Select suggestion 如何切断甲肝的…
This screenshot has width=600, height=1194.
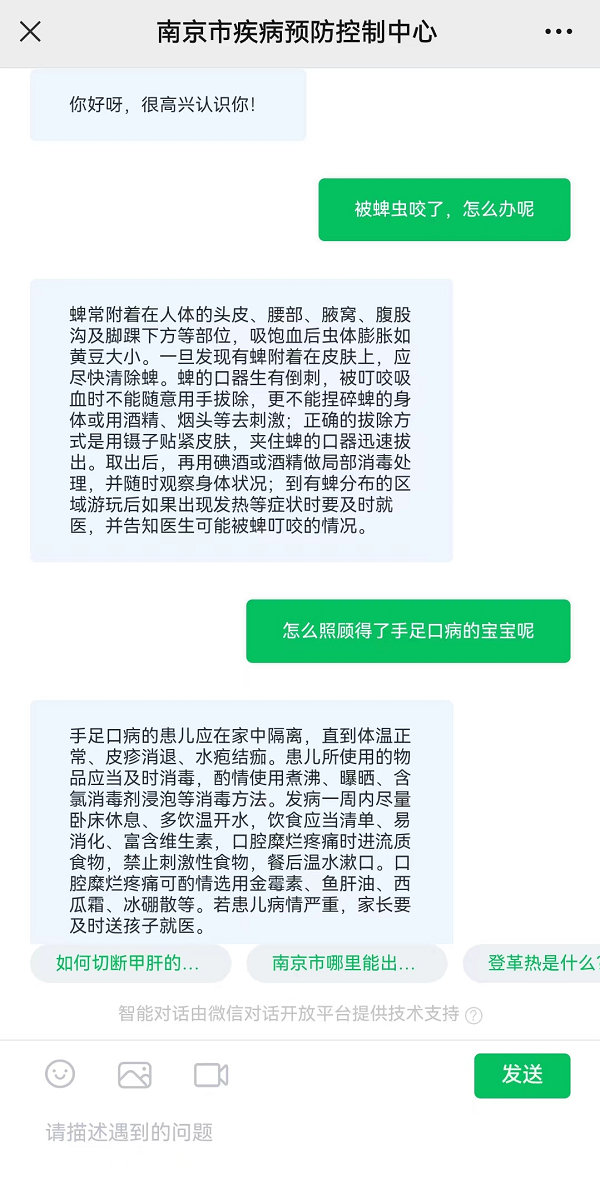click(130, 963)
